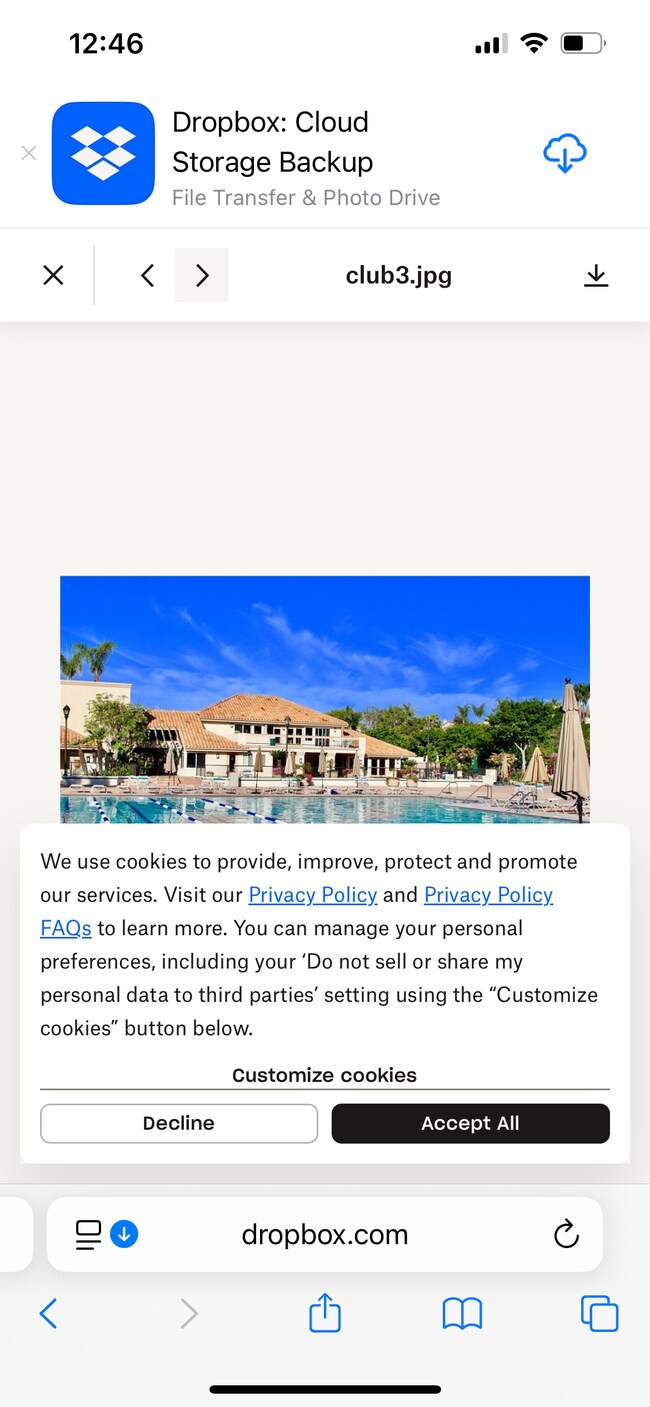This screenshot has height=1407, width=650.
Task: Go to the previous file
Action: click(147, 275)
